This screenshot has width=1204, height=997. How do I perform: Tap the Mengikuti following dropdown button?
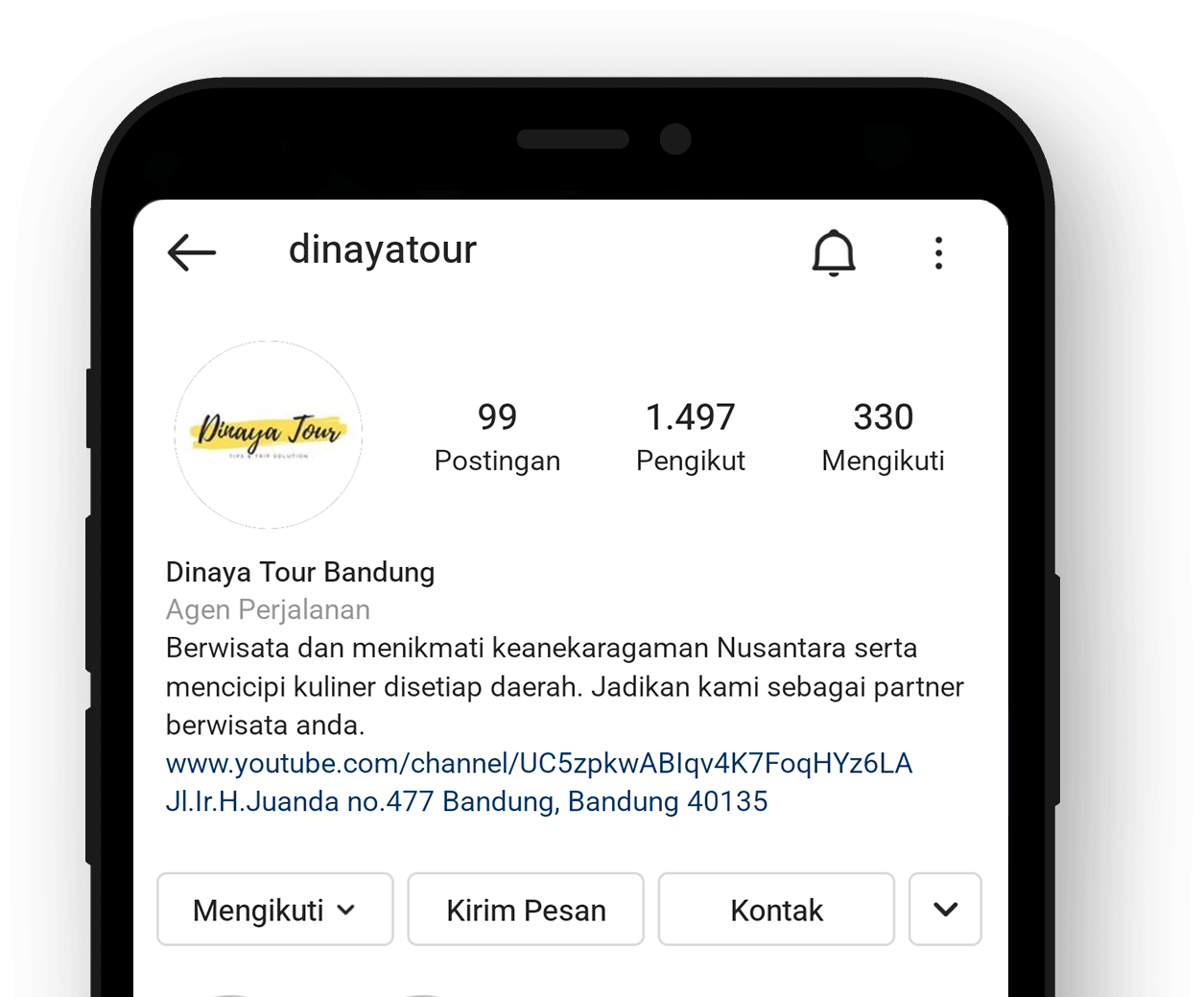(x=275, y=910)
